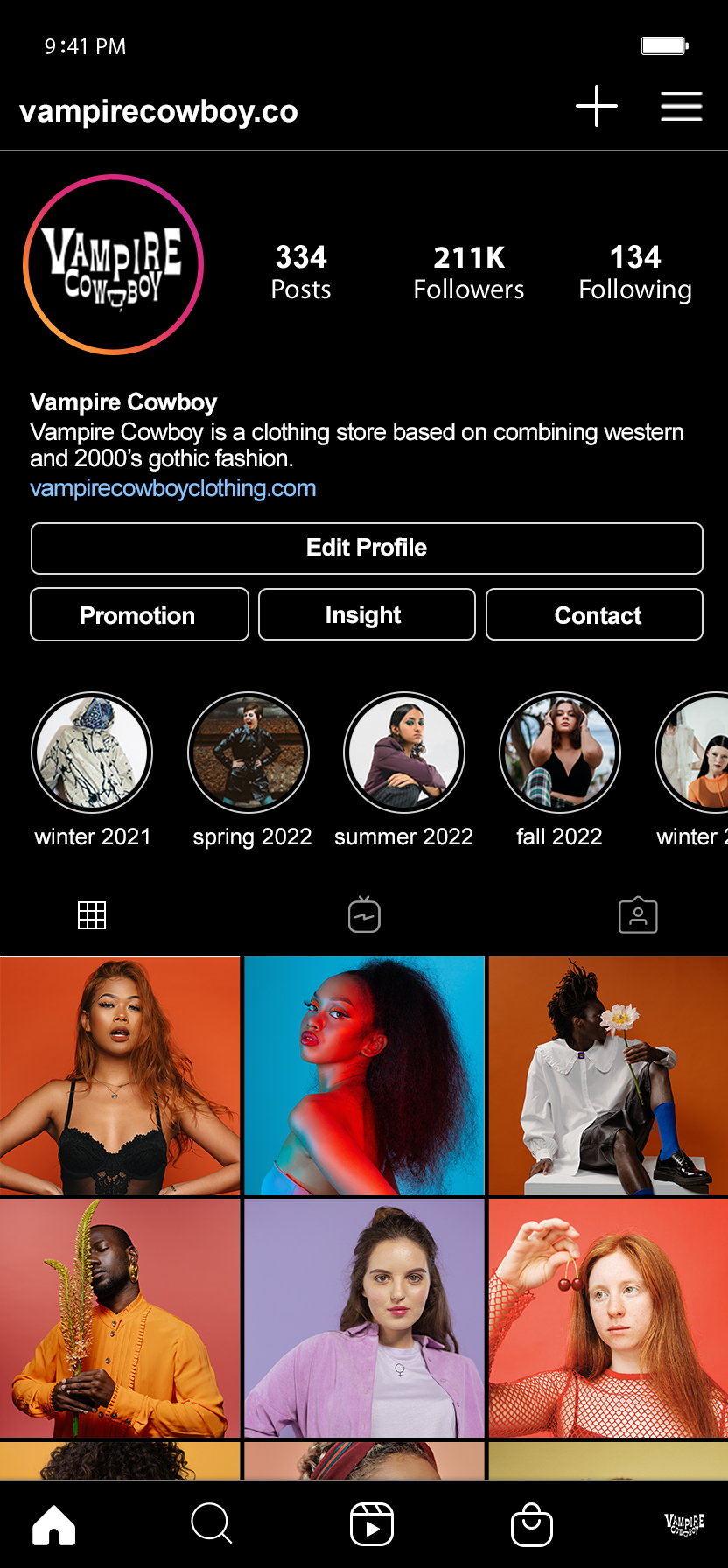The image size is (728, 1568).
Task: Open the search tab
Action: pyautogui.click(x=212, y=1523)
